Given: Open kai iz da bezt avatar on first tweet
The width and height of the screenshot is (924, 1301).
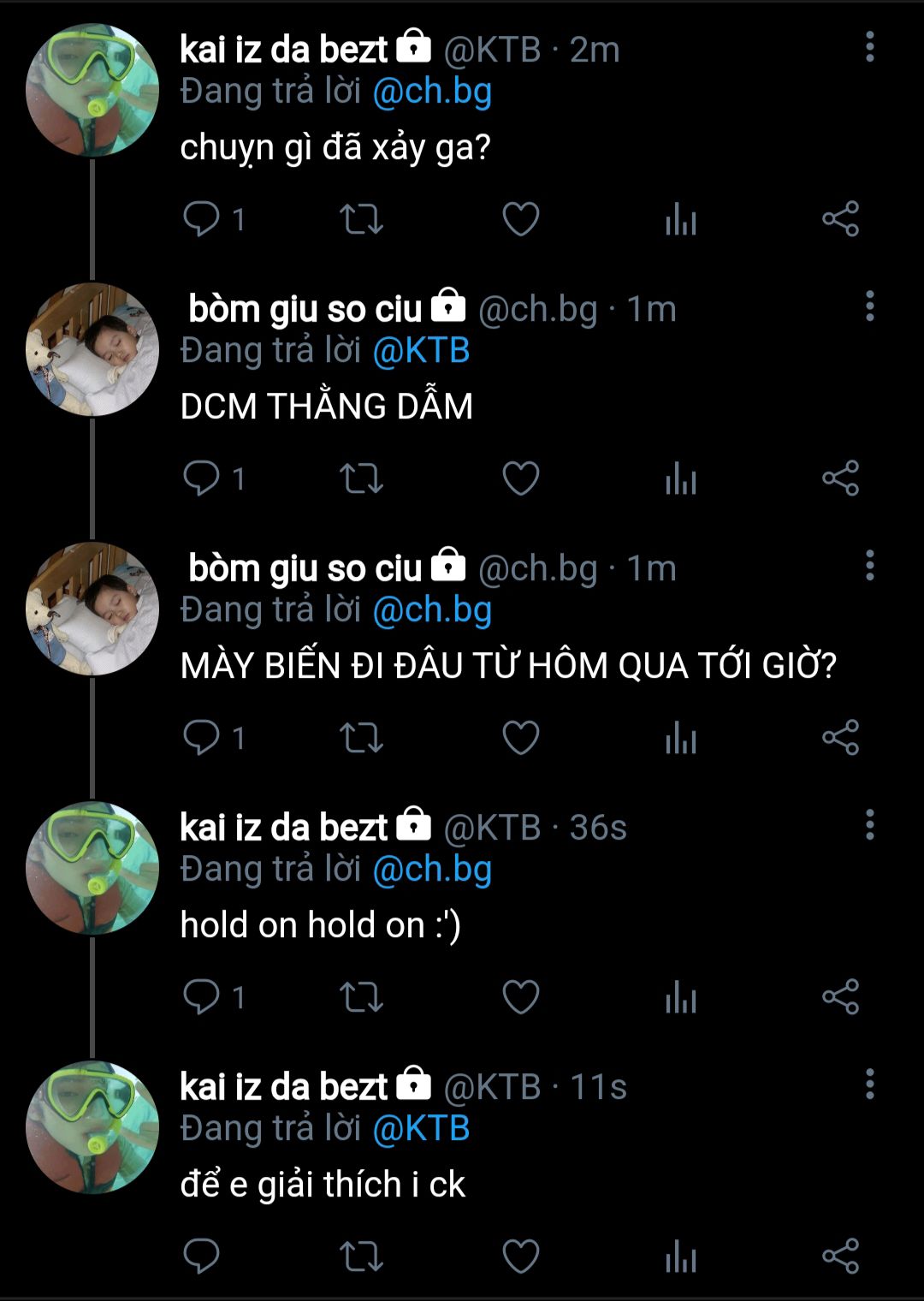Looking at the screenshot, I should coord(92,91).
